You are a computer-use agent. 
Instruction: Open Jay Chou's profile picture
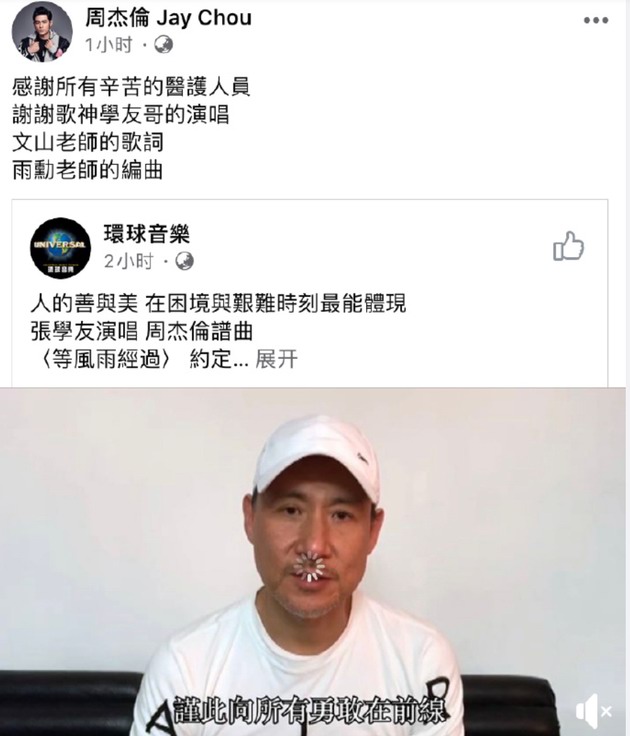tap(41, 32)
